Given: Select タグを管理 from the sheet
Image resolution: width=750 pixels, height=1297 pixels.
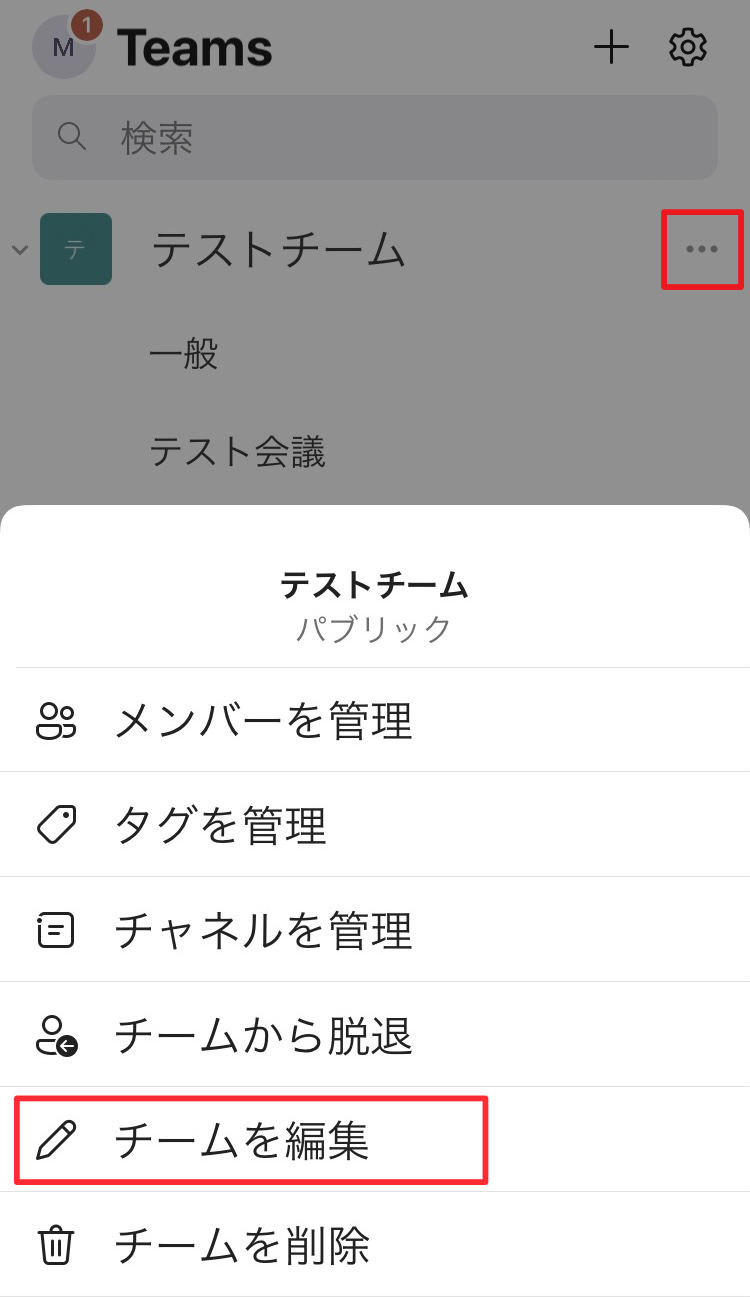Looking at the screenshot, I should (221, 825).
